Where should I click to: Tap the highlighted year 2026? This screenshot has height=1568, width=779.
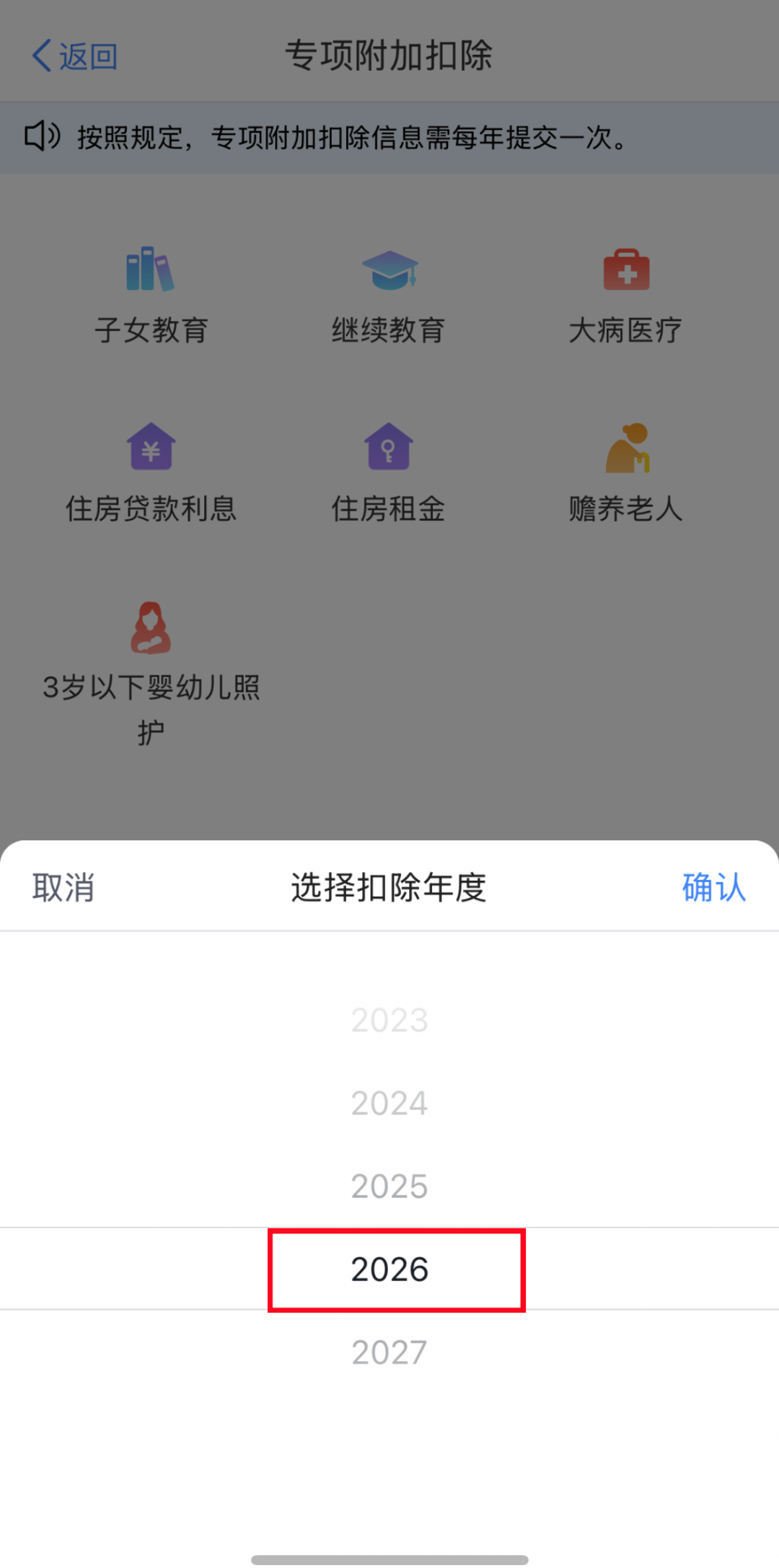389,1269
